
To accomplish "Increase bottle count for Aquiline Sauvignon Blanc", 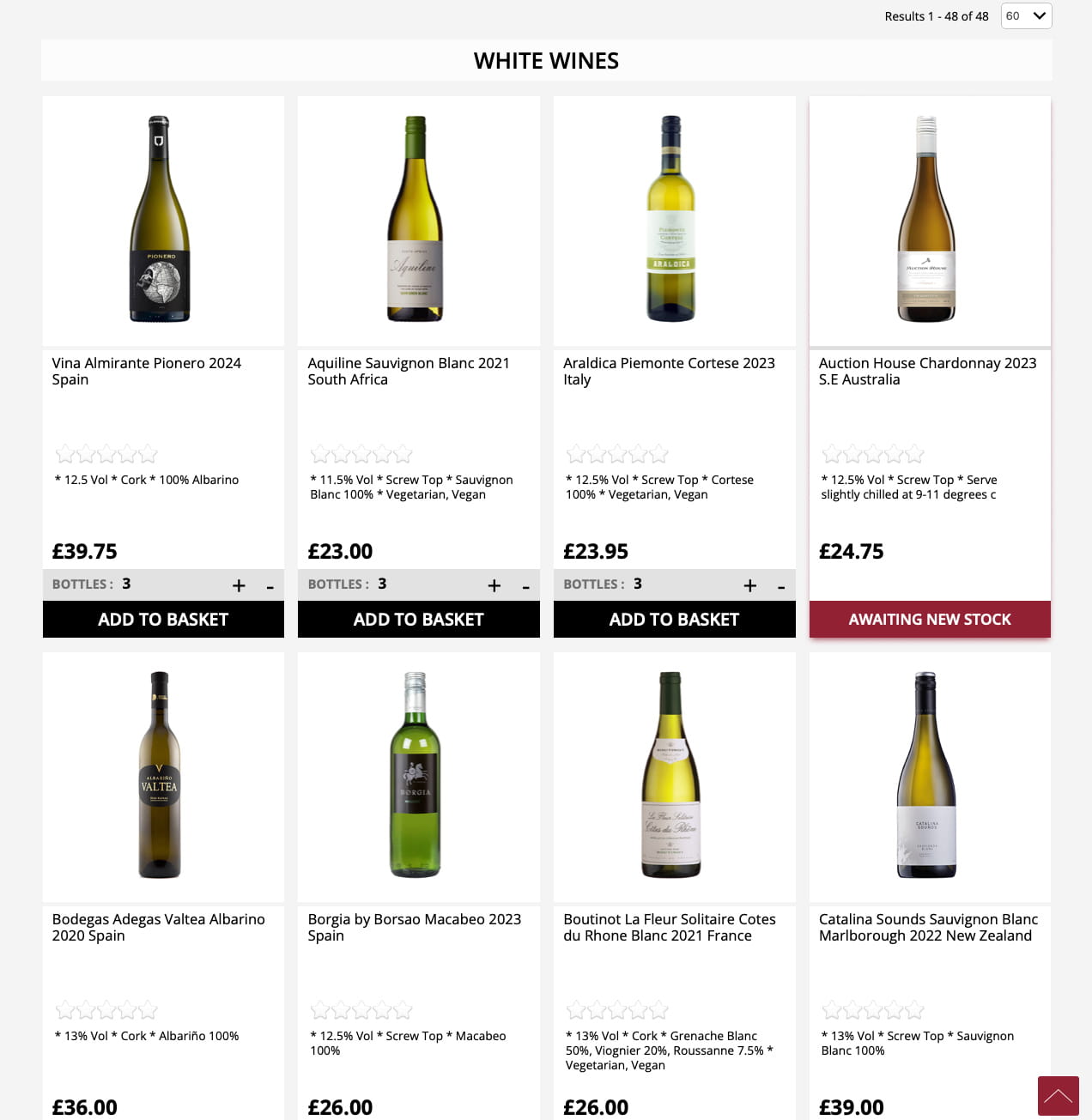I will [494, 585].
